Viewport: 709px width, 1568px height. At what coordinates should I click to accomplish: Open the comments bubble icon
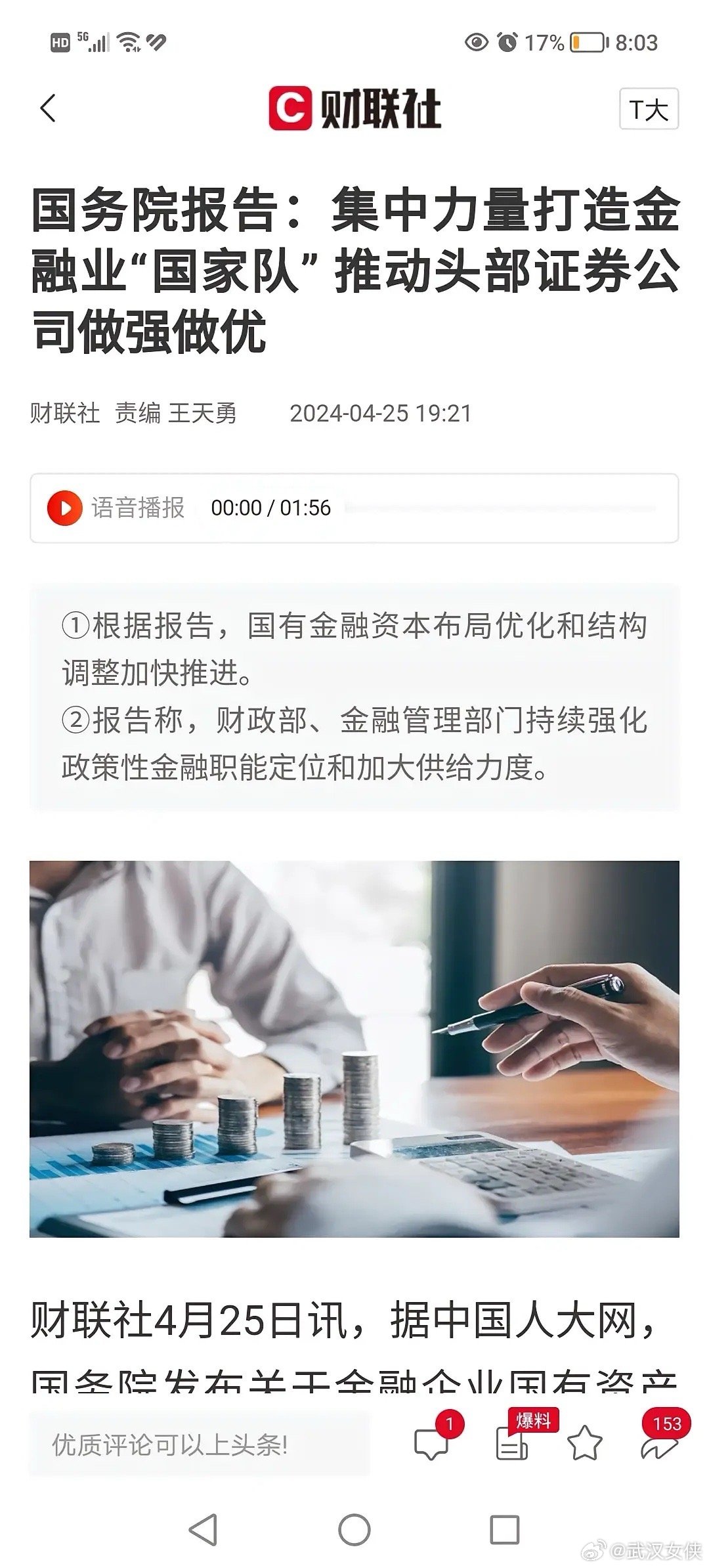[x=431, y=1445]
